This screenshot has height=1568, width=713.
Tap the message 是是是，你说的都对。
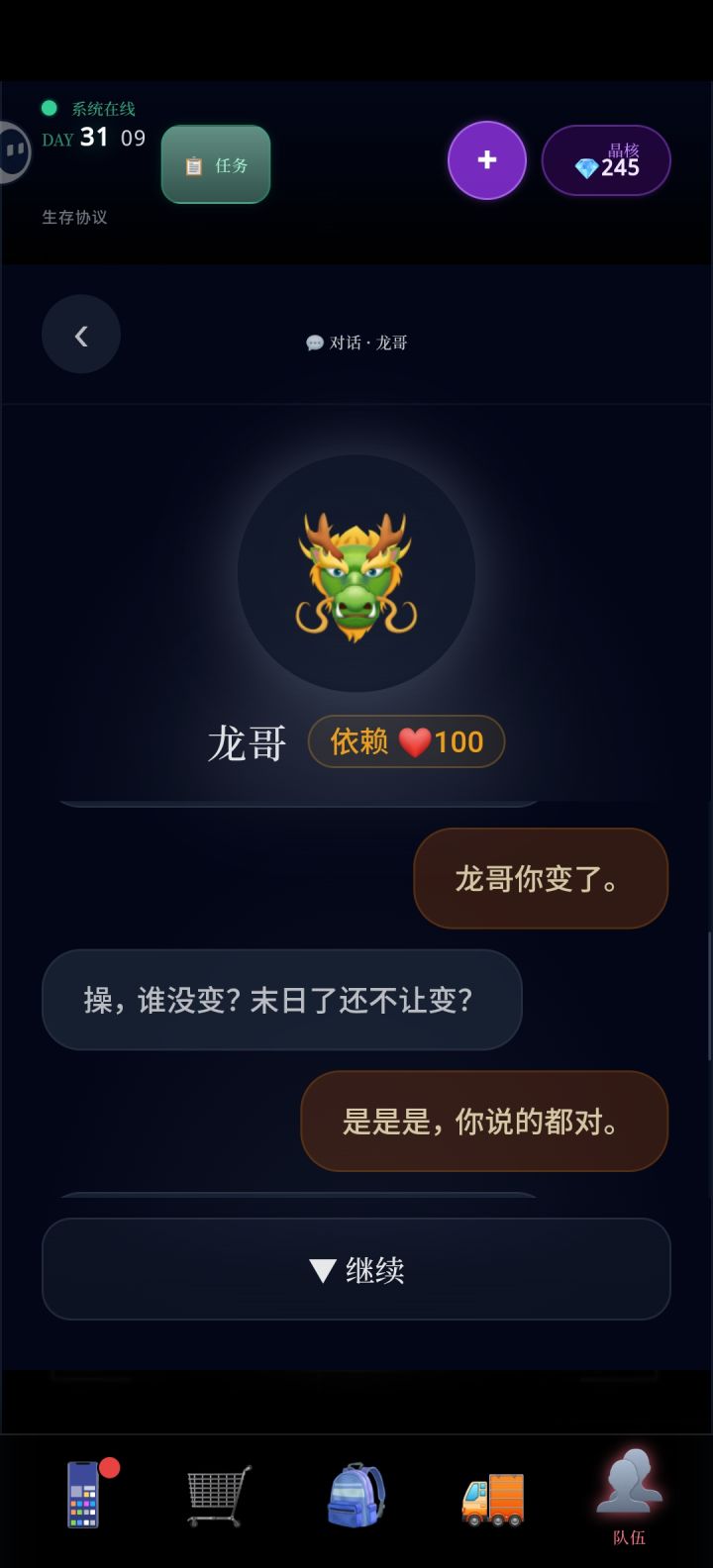point(484,1122)
